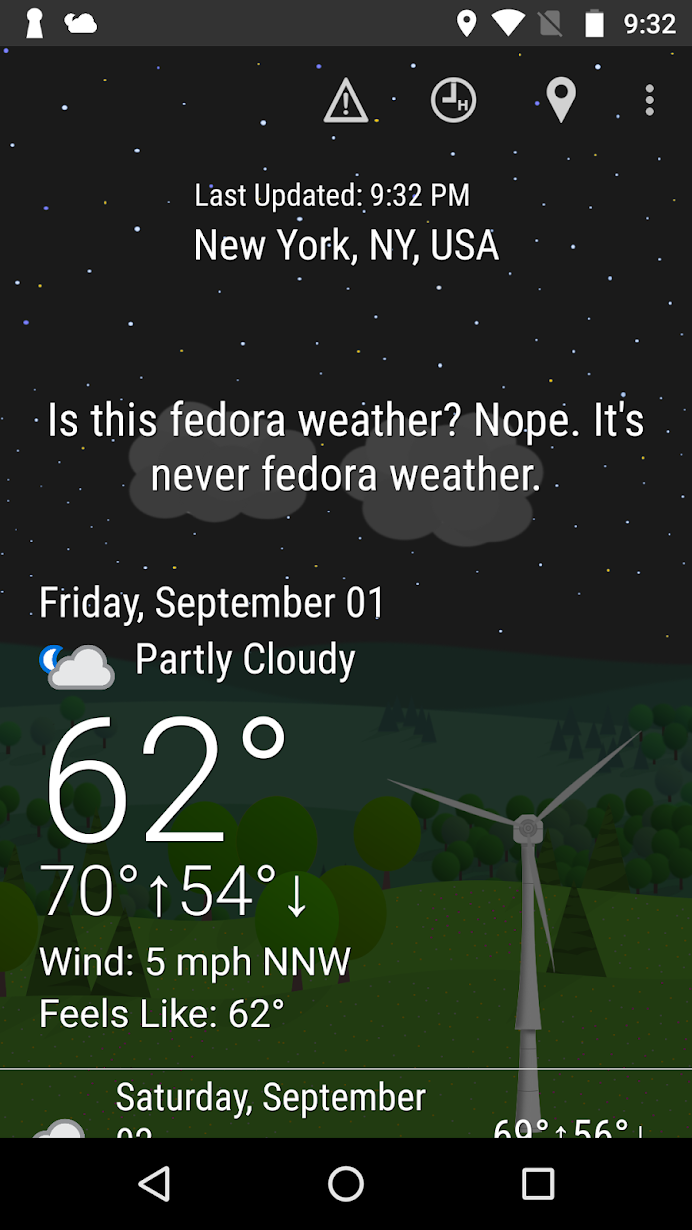Image resolution: width=692 pixels, height=1230 pixels.
Task: Open the weather alerts warning icon
Action: 346,101
